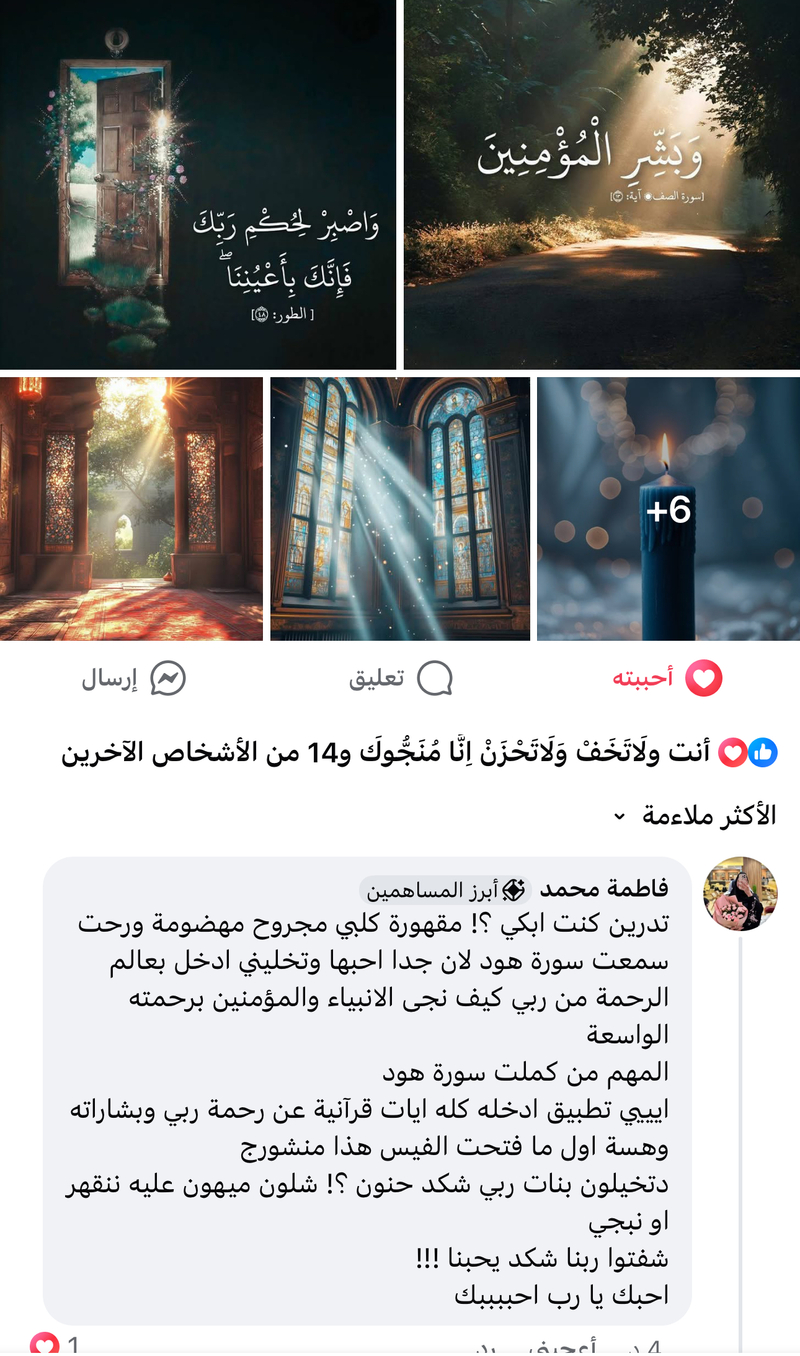800x1356 pixels.
Task: Open the وبشر المؤمنين forest image
Action: click(602, 185)
